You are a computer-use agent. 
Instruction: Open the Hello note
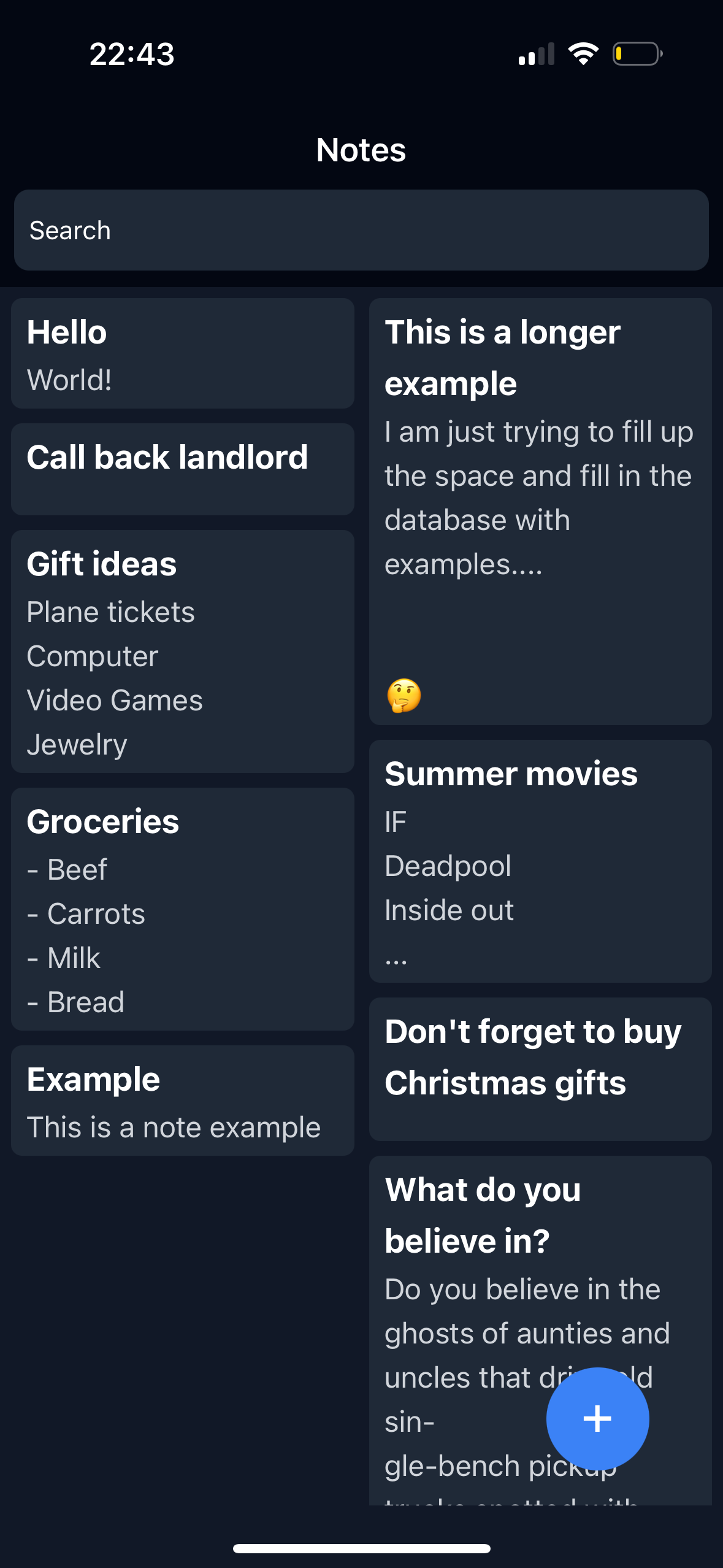(182, 353)
